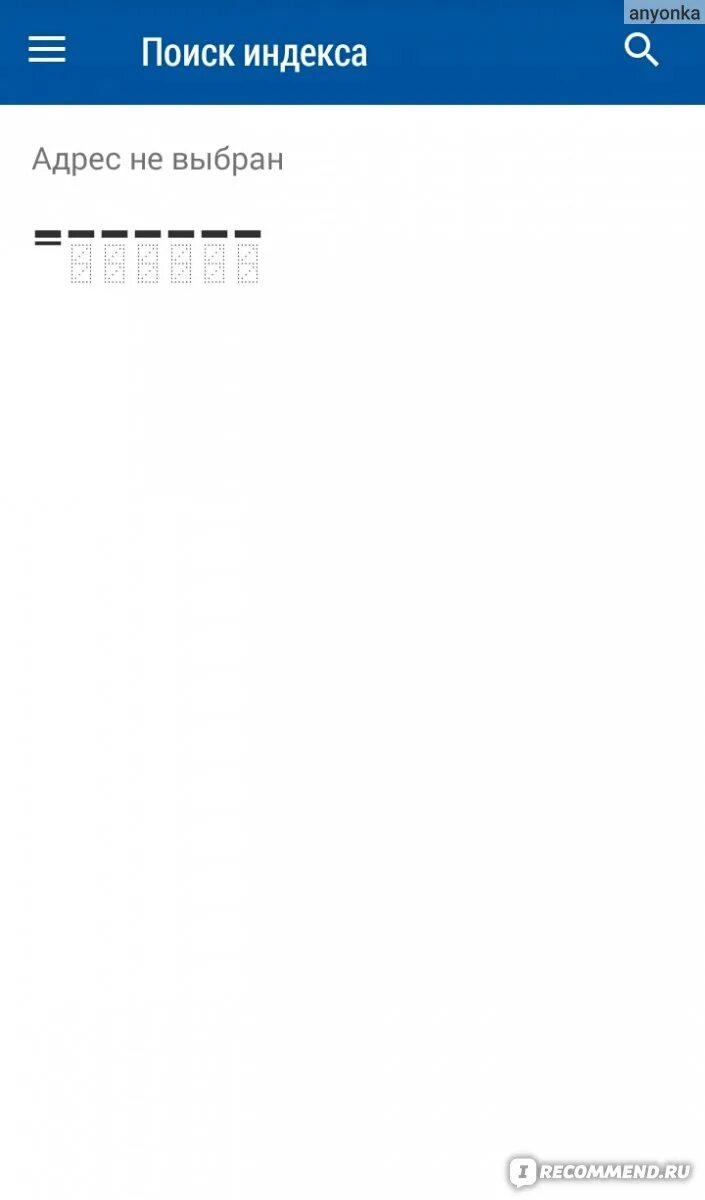Select the 'Адрес не выбран' address field
The image size is (705, 1200).
click(x=158, y=159)
